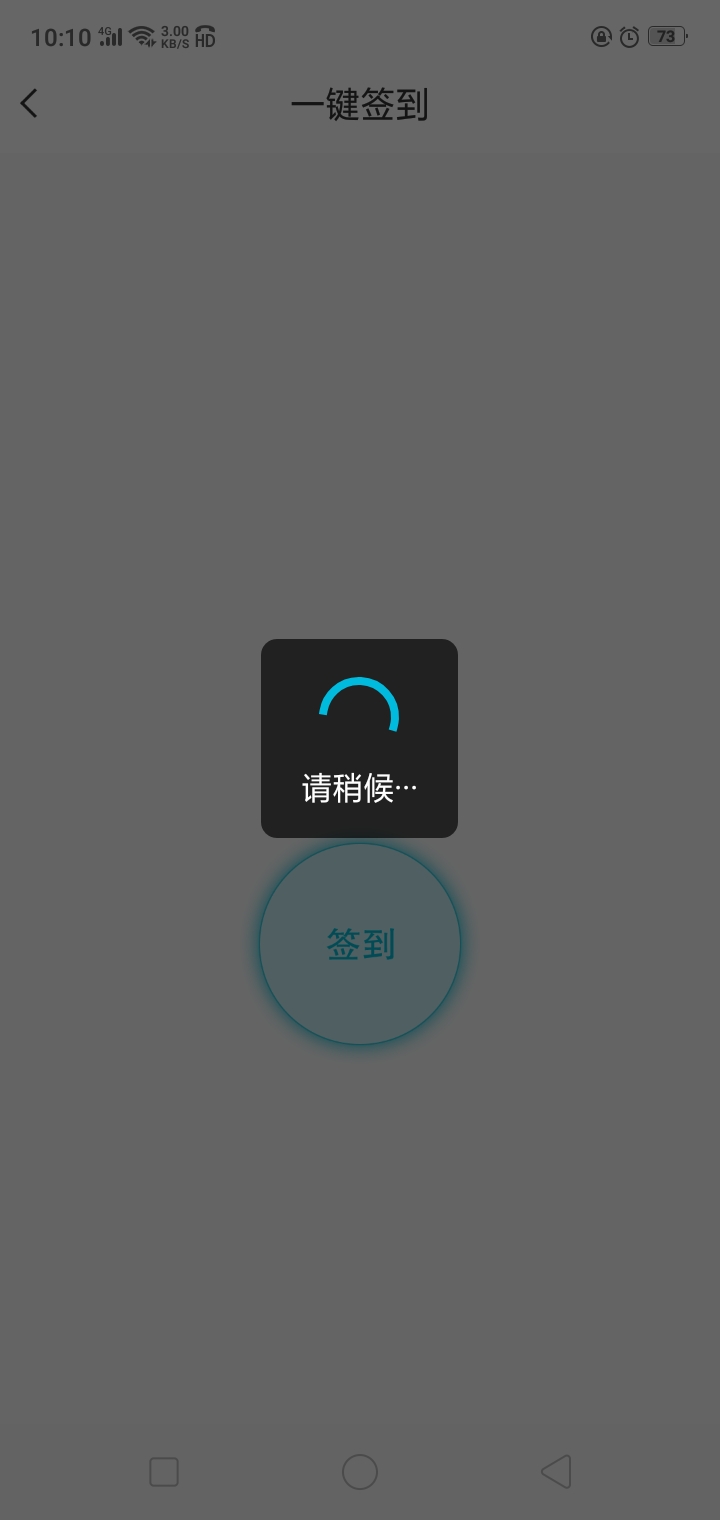The height and width of the screenshot is (1520, 720).
Task: Tap the system back triangle button
Action: (556, 1472)
